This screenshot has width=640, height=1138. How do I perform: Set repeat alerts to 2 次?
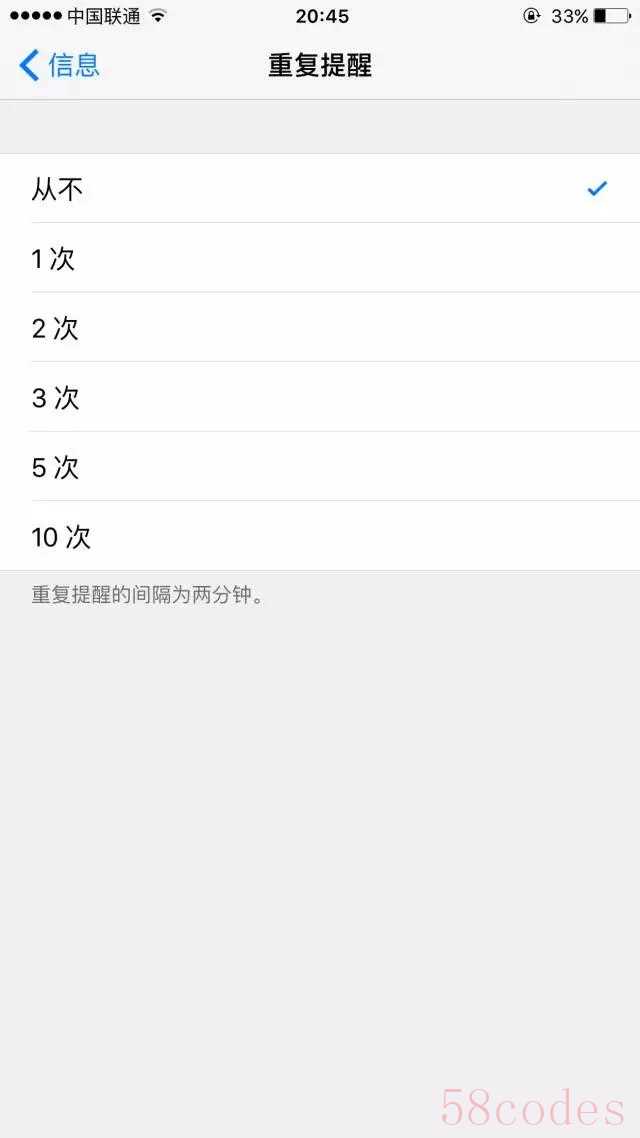(320, 327)
